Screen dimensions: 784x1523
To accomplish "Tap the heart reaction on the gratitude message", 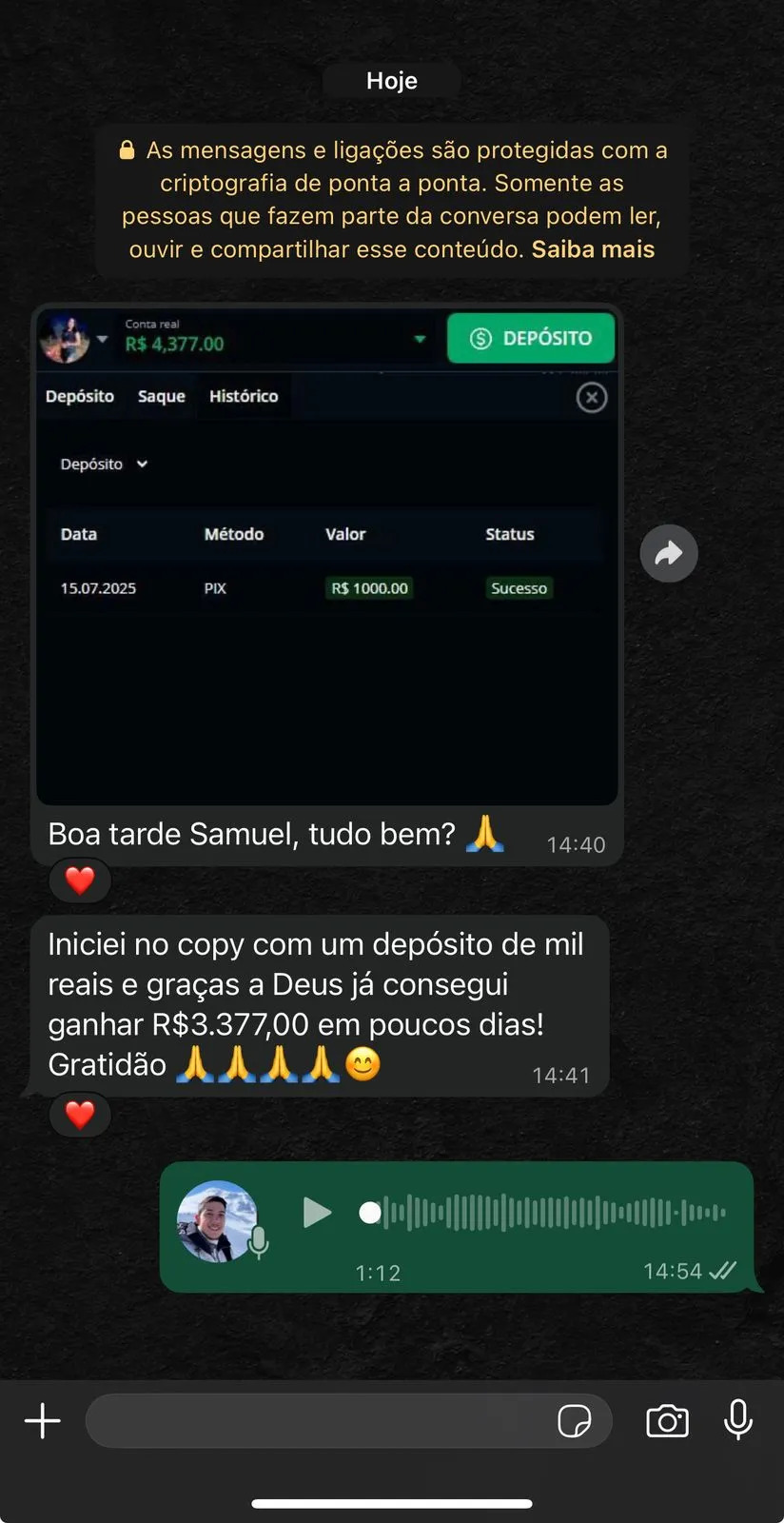I will pos(80,1115).
